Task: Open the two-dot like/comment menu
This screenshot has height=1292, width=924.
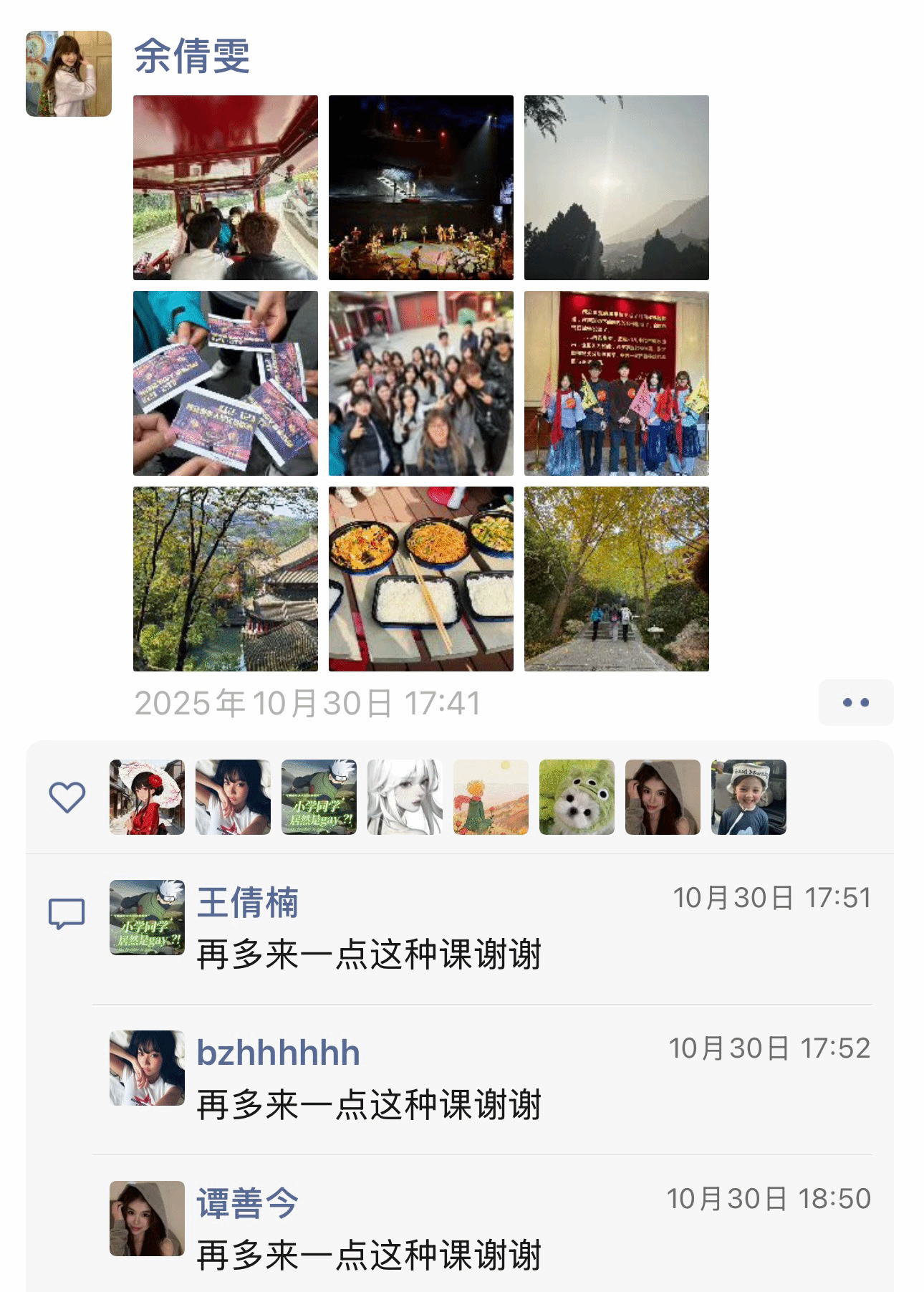Action: pos(855,702)
